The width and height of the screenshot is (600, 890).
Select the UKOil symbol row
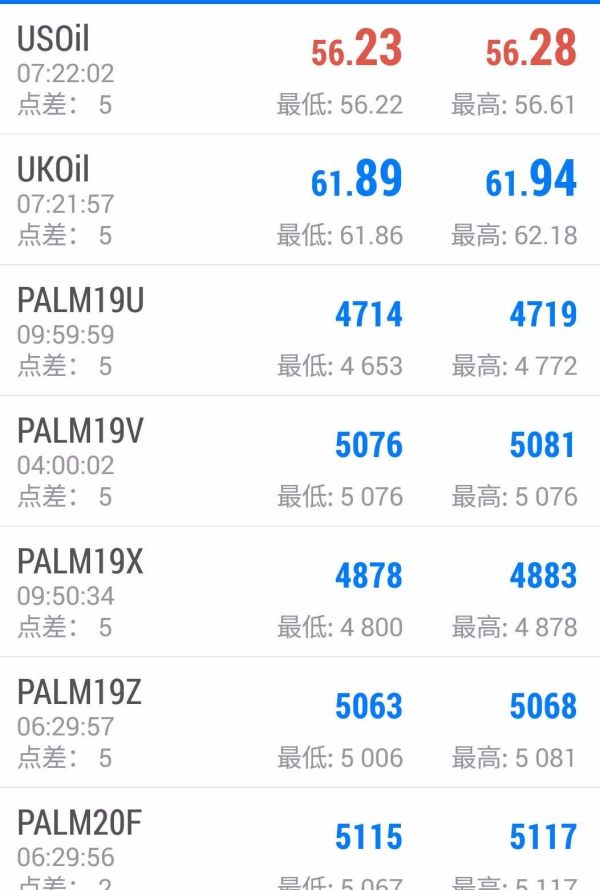pyautogui.click(x=300, y=200)
